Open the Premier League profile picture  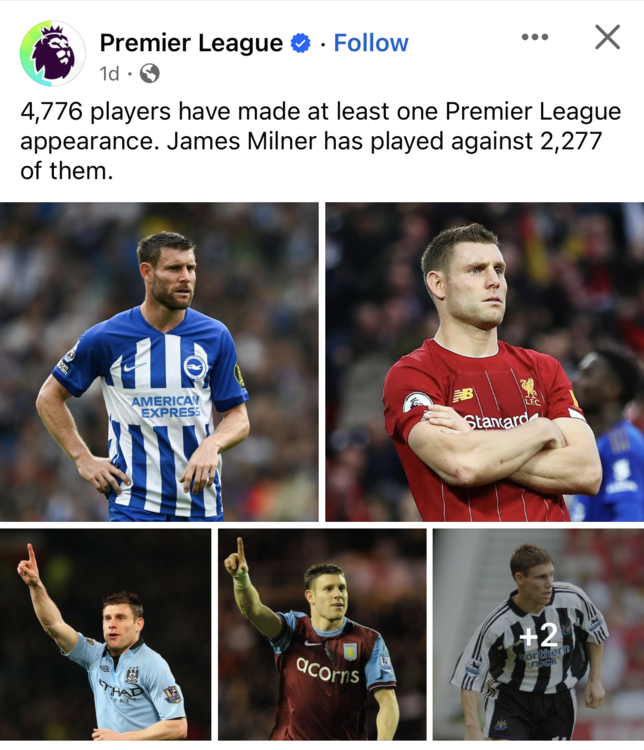click(52, 53)
